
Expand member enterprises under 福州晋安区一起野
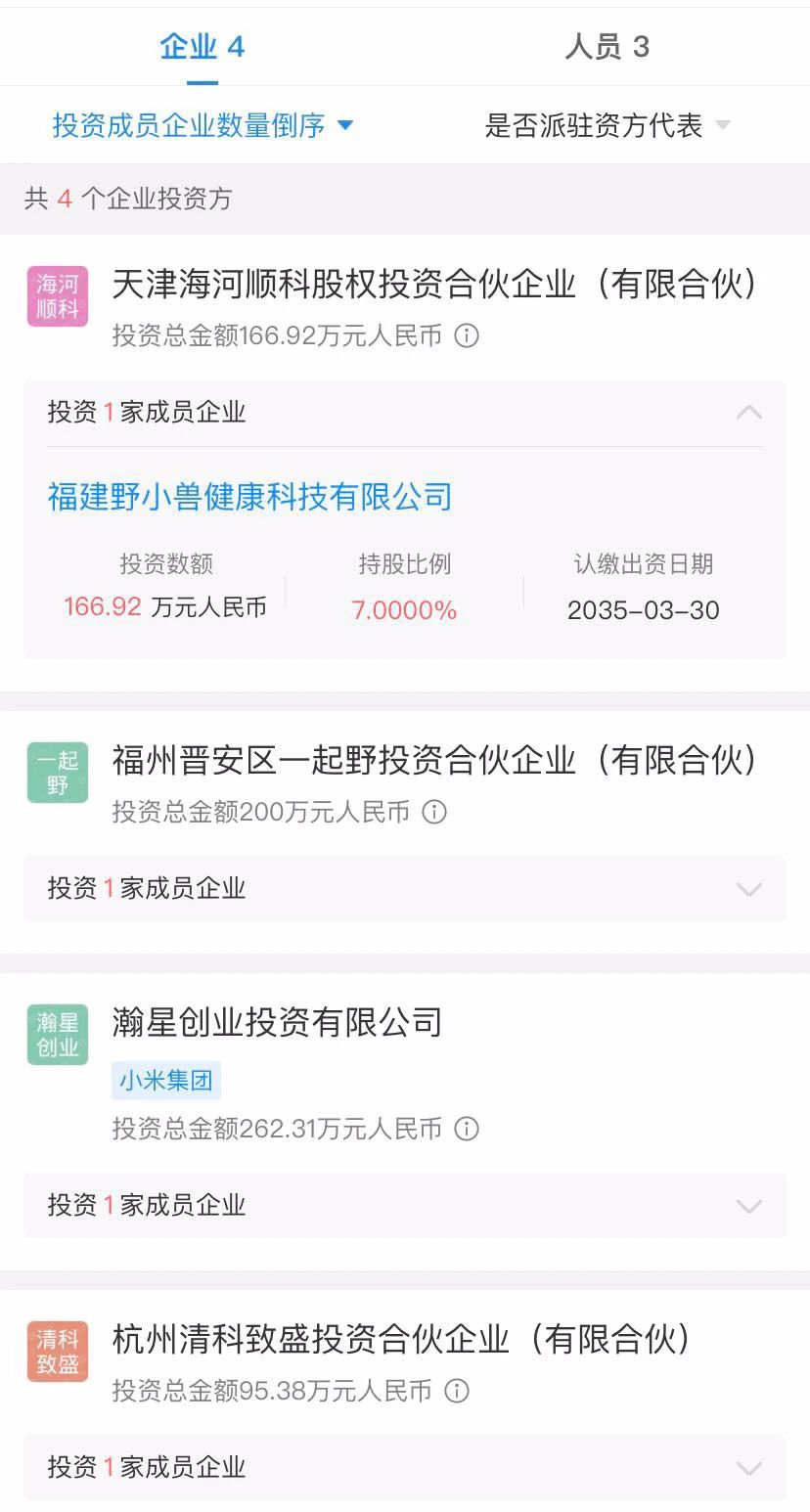(405, 888)
